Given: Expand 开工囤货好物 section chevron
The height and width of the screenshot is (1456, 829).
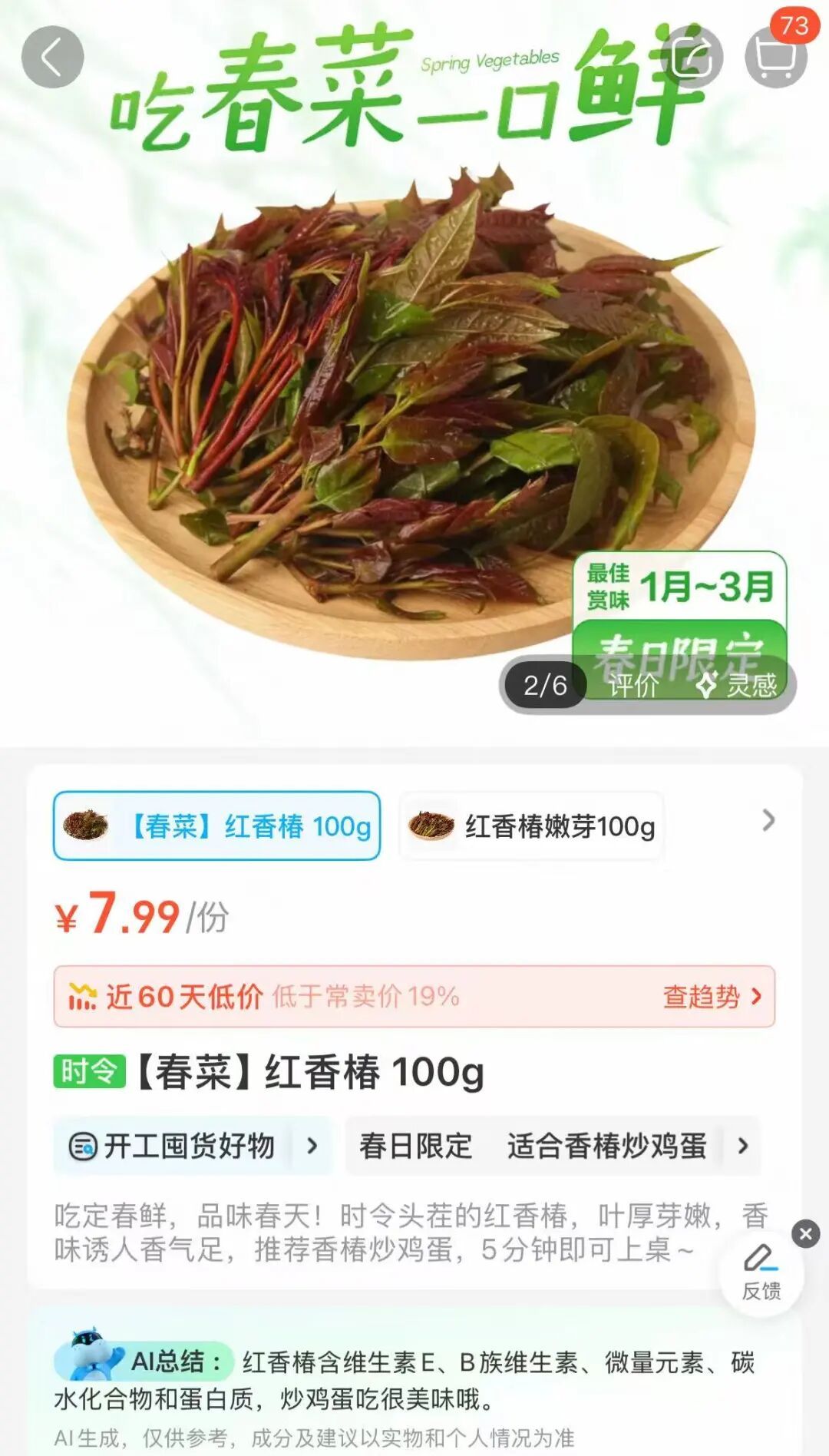Looking at the screenshot, I should (x=311, y=1146).
